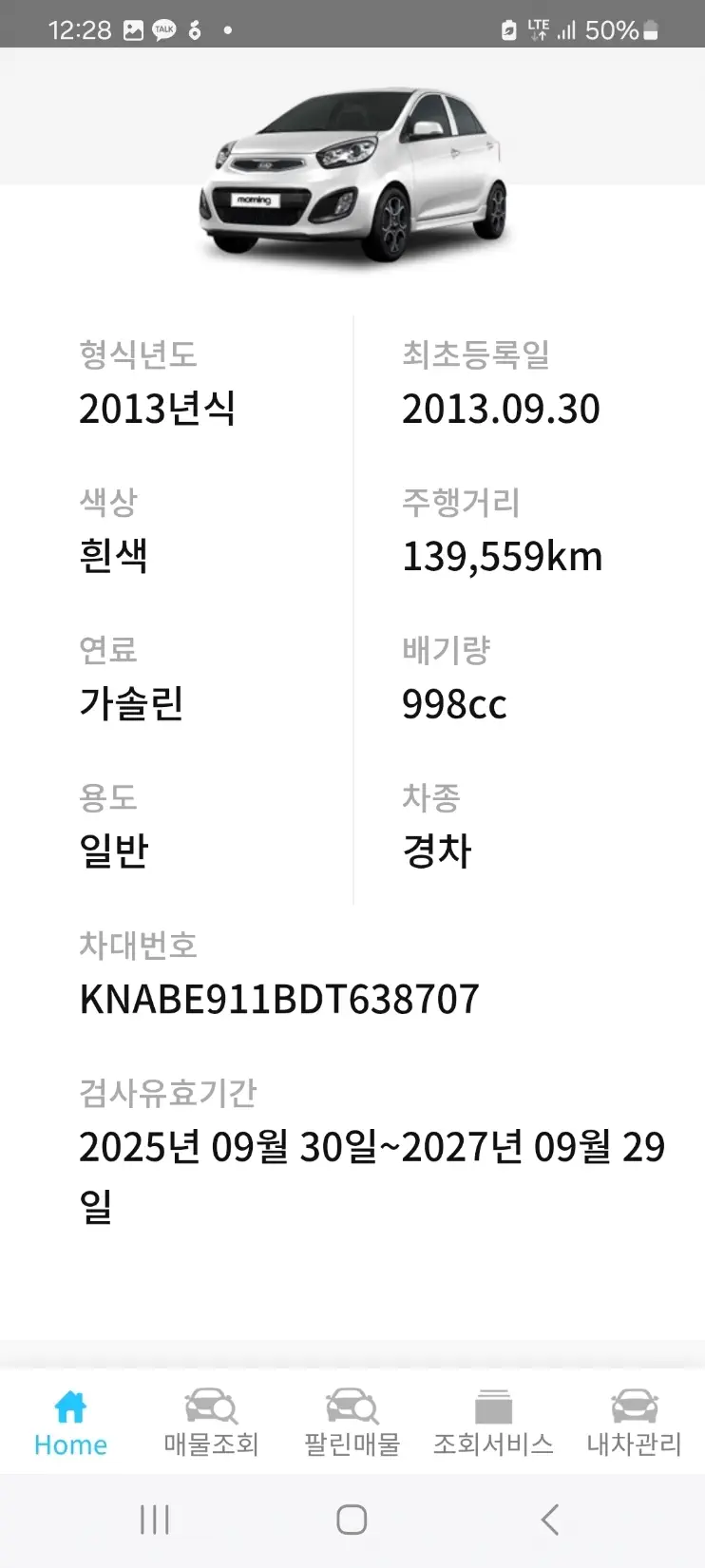Screen dimensions: 705x1568
Task: Select the 조회서비스 tab
Action: tap(493, 1423)
